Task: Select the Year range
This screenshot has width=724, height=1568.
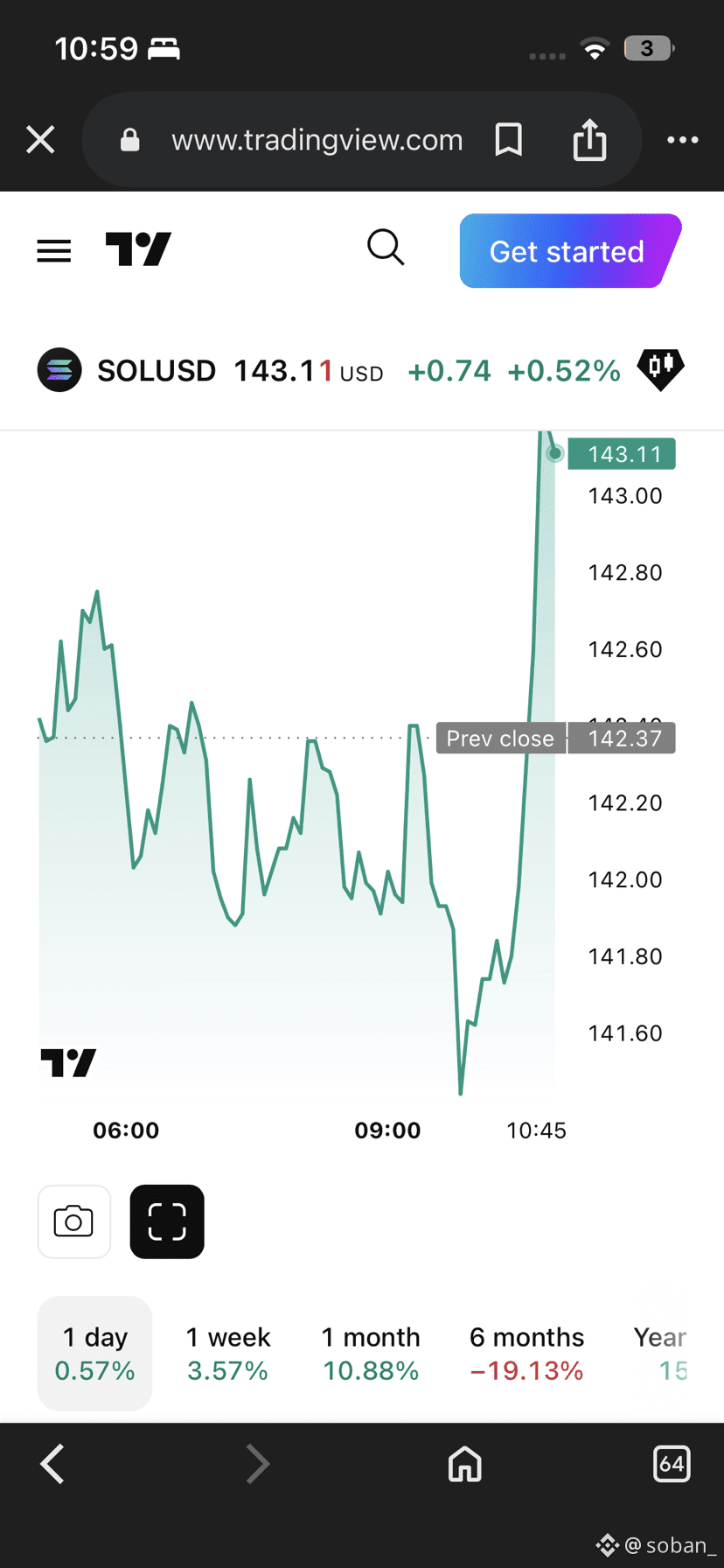Action: pos(661,1353)
